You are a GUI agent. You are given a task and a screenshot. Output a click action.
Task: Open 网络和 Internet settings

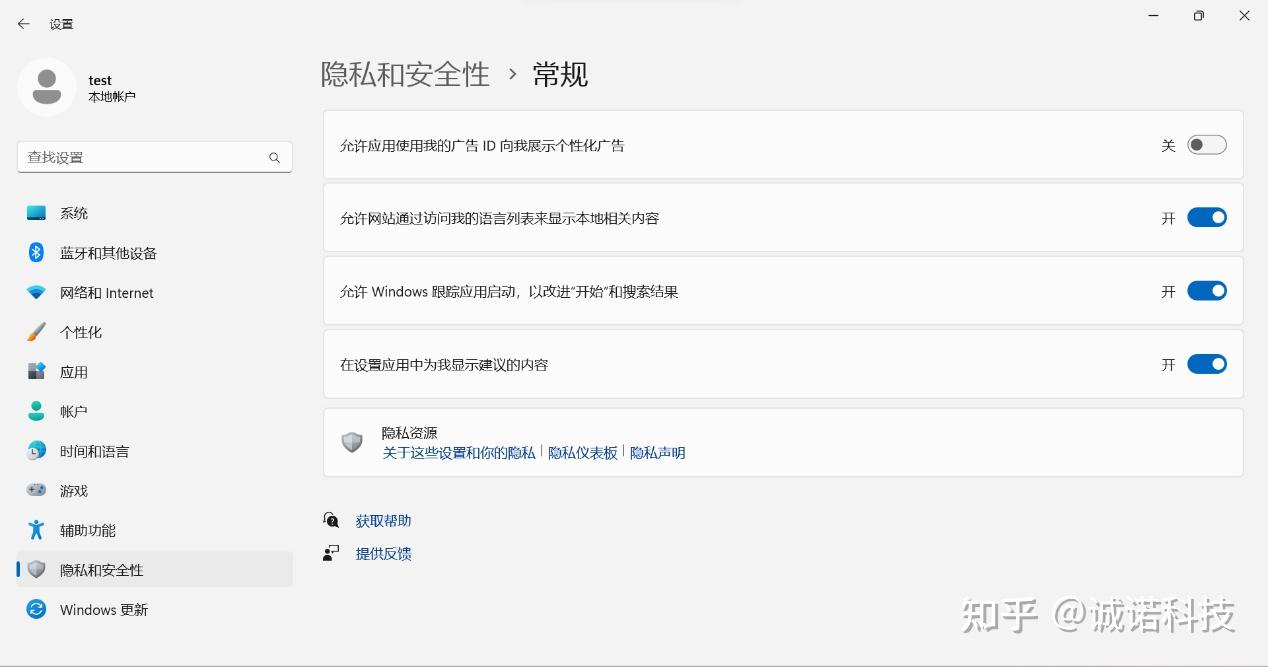click(x=106, y=293)
